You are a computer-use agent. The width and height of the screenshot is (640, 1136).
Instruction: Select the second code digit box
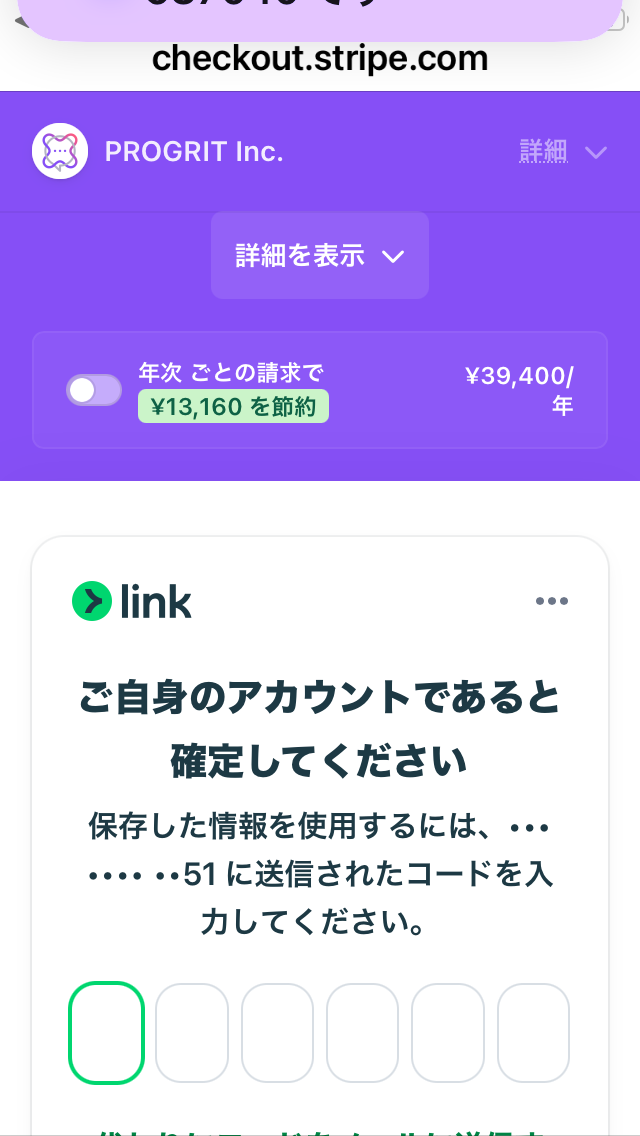click(192, 1032)
